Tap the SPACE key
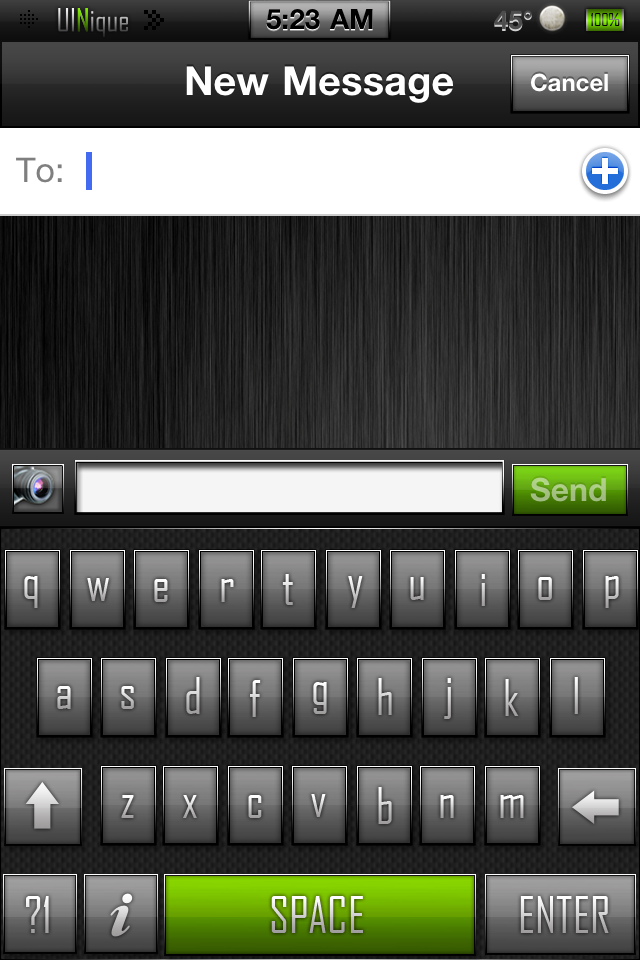The image size is (640, 960). (319, 914)
